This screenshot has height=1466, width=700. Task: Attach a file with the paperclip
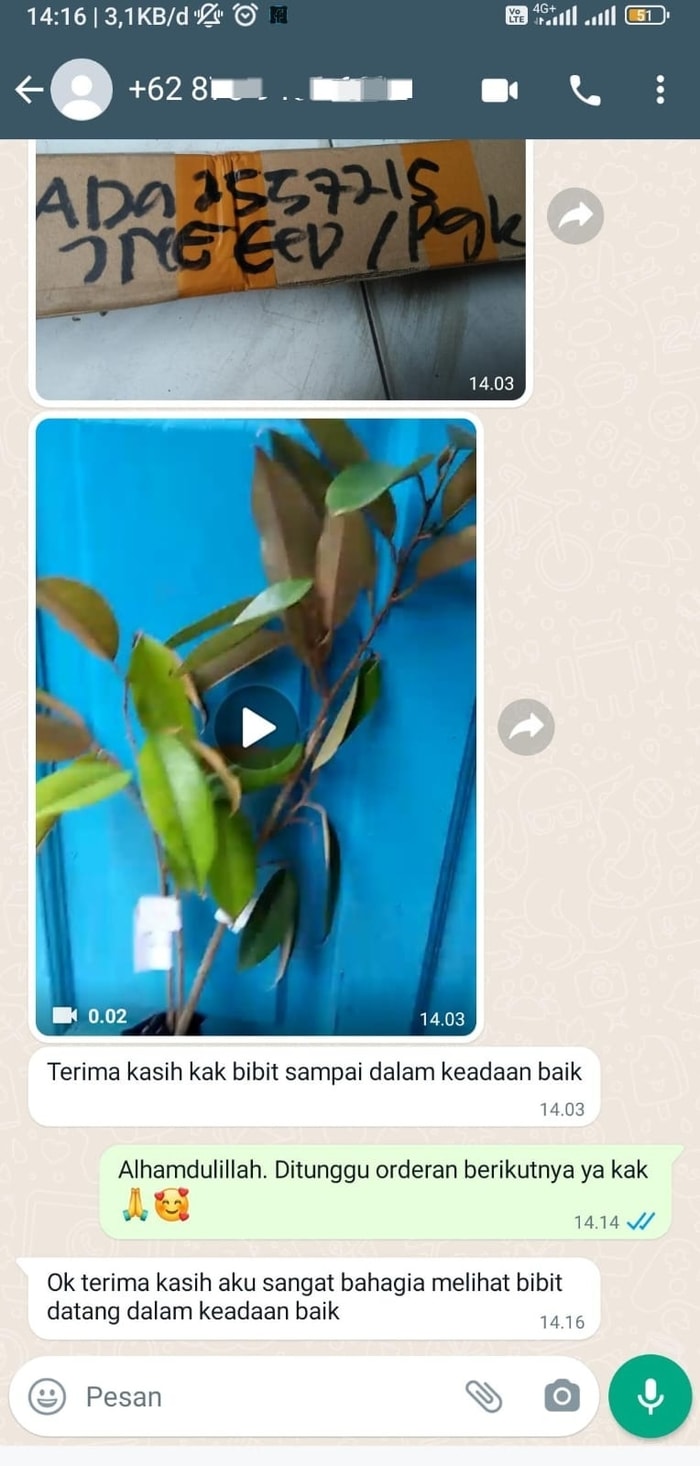(484, 1396)
